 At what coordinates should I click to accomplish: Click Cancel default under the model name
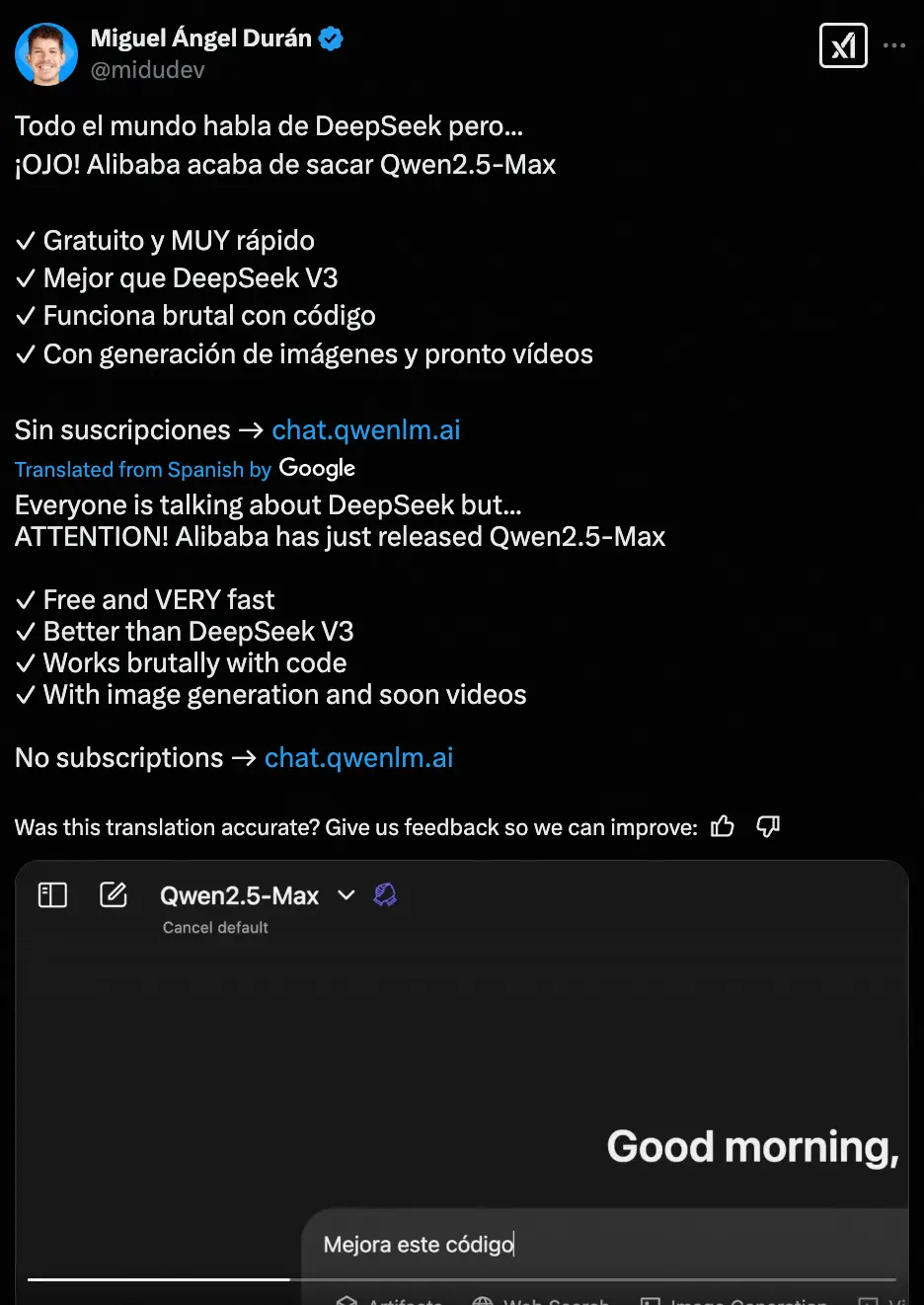coord(215,927)
